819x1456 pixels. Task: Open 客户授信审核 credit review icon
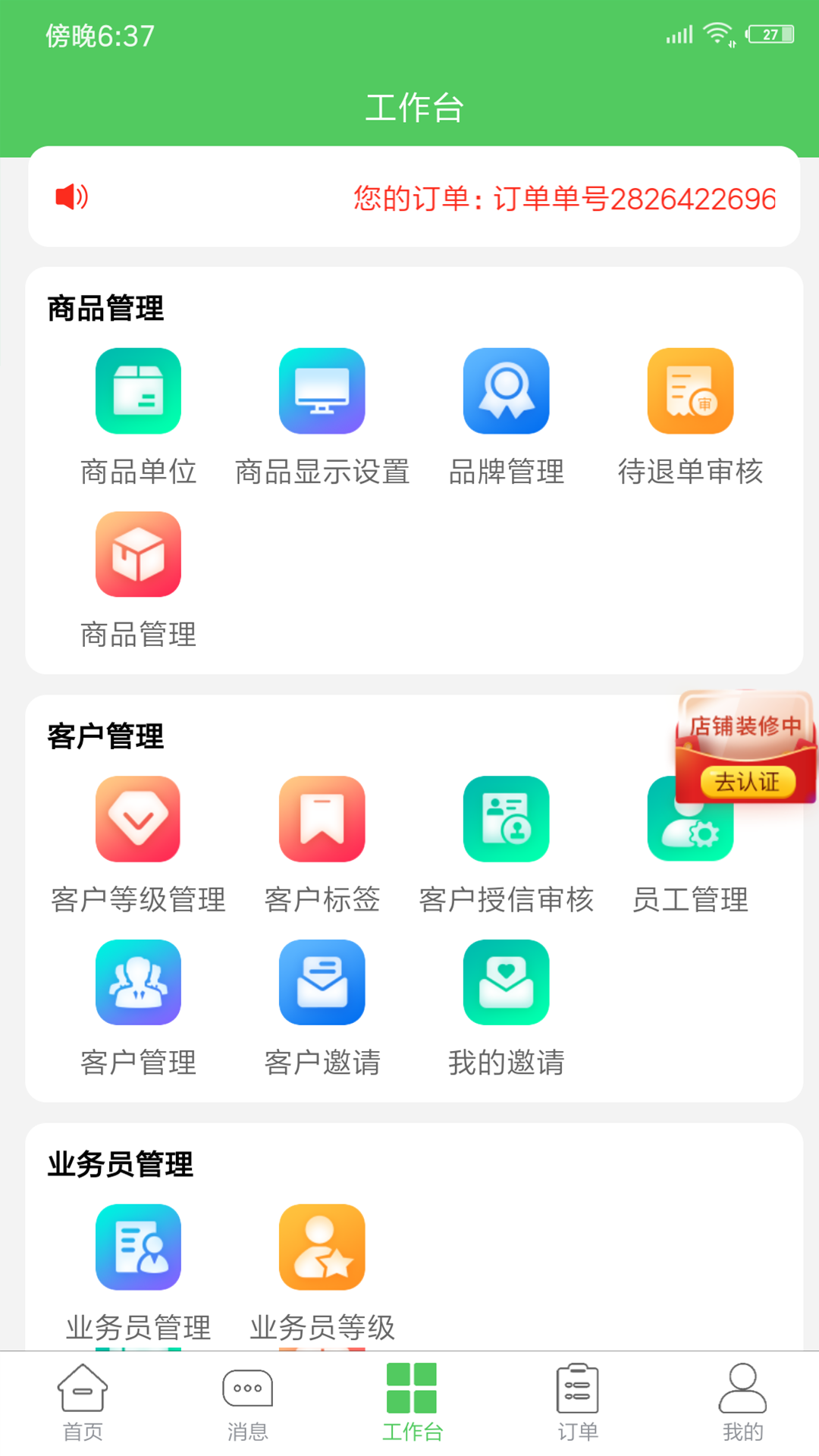click(x=506, y=820)
